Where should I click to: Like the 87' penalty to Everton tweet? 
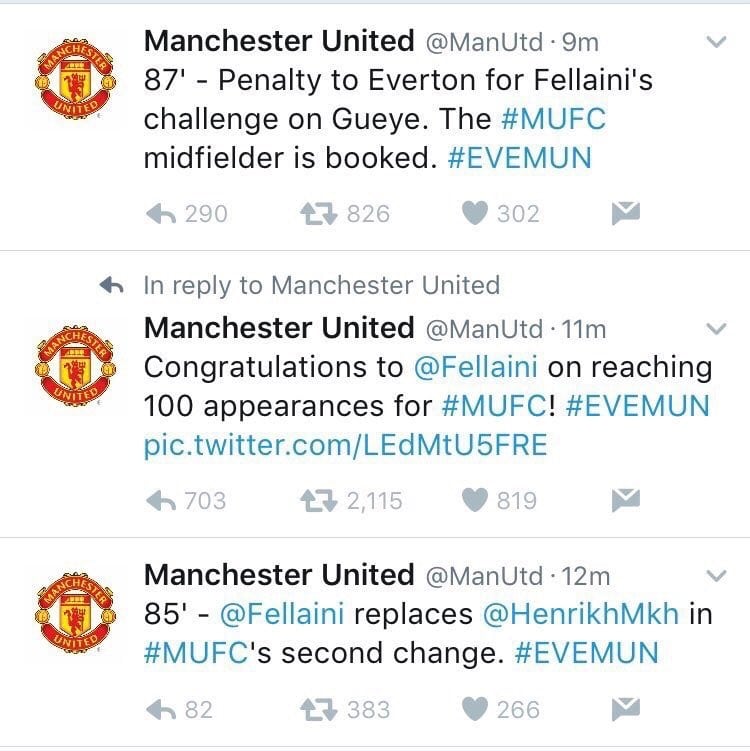pyautogui.click(x=477, y=213)
